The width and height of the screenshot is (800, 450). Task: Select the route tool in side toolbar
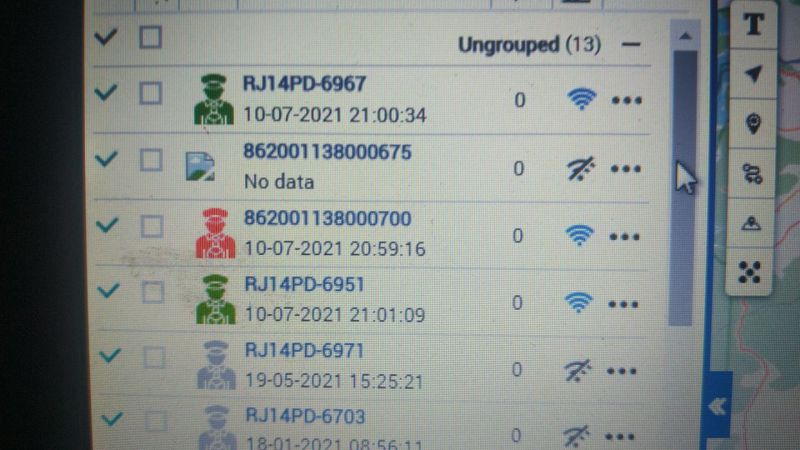point(753,173)
